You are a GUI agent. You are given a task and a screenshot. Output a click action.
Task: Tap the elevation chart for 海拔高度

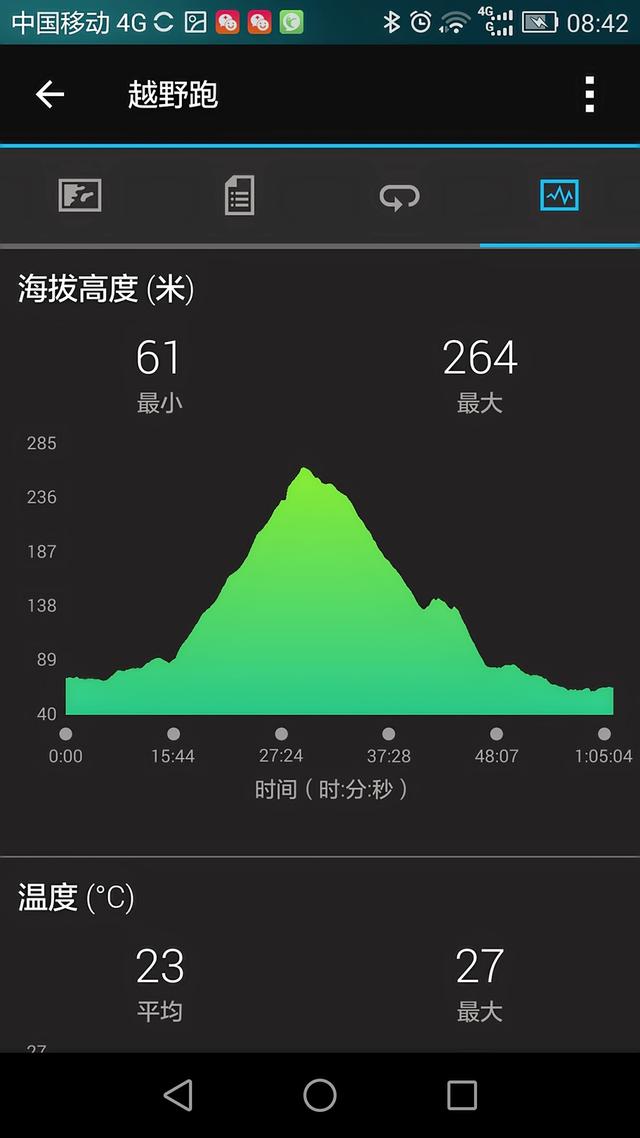pos(340,591)
